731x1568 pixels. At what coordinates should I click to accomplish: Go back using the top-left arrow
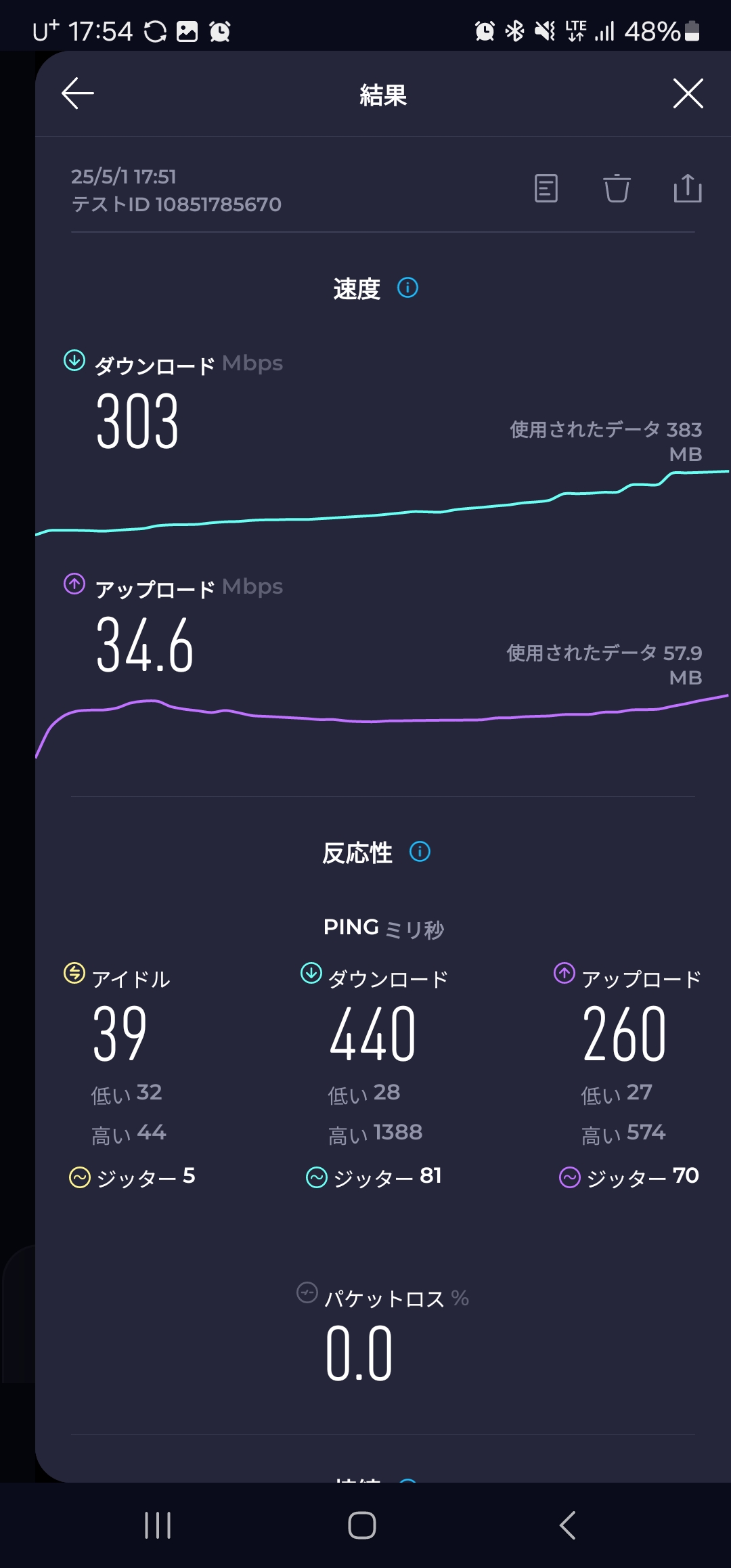(78, 93)
